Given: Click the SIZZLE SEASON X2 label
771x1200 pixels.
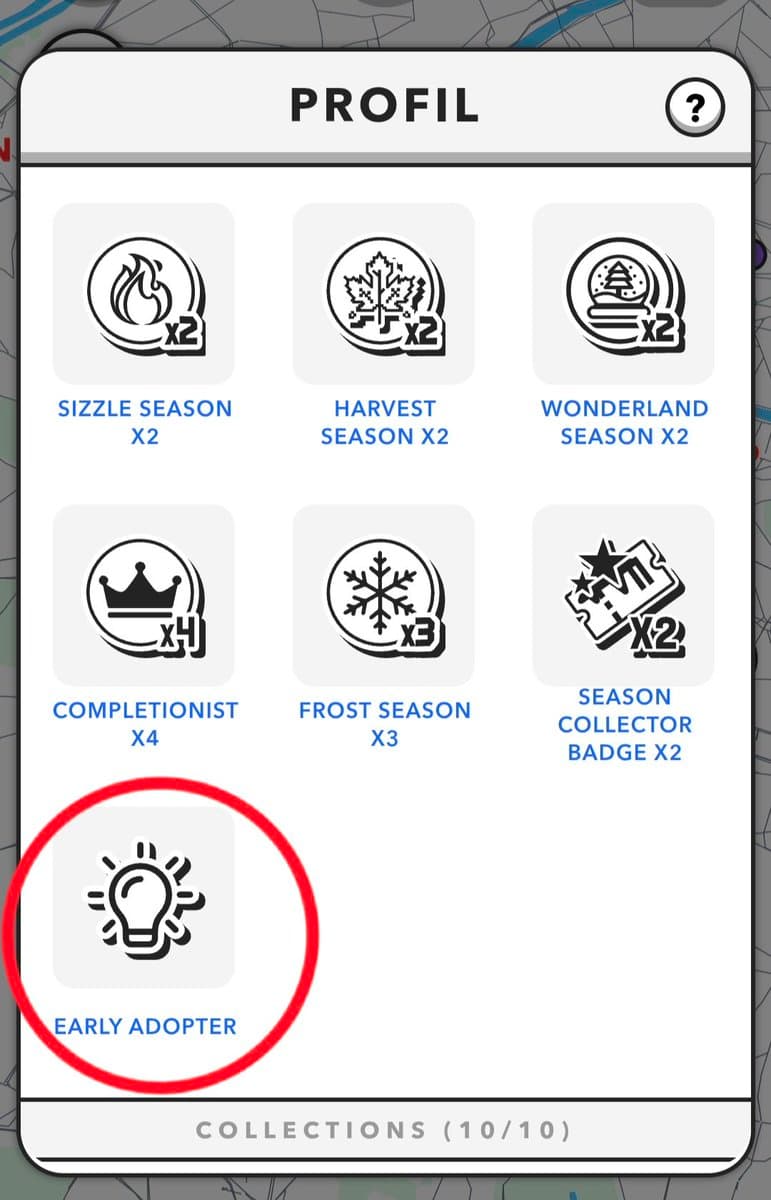Looking at the screenshot, I should coord(144,422).
